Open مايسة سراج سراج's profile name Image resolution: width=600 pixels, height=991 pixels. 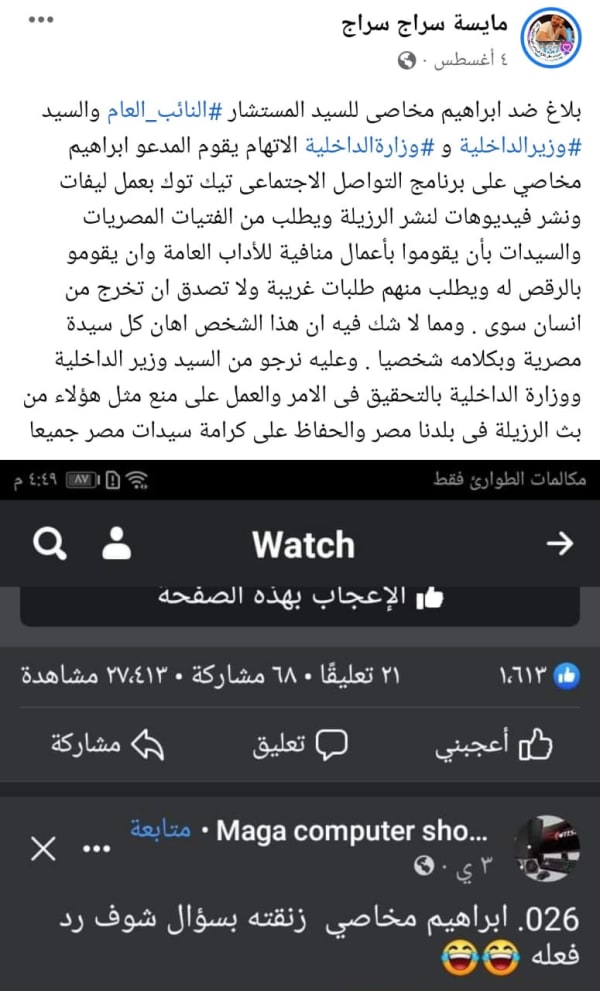point(438,24)
